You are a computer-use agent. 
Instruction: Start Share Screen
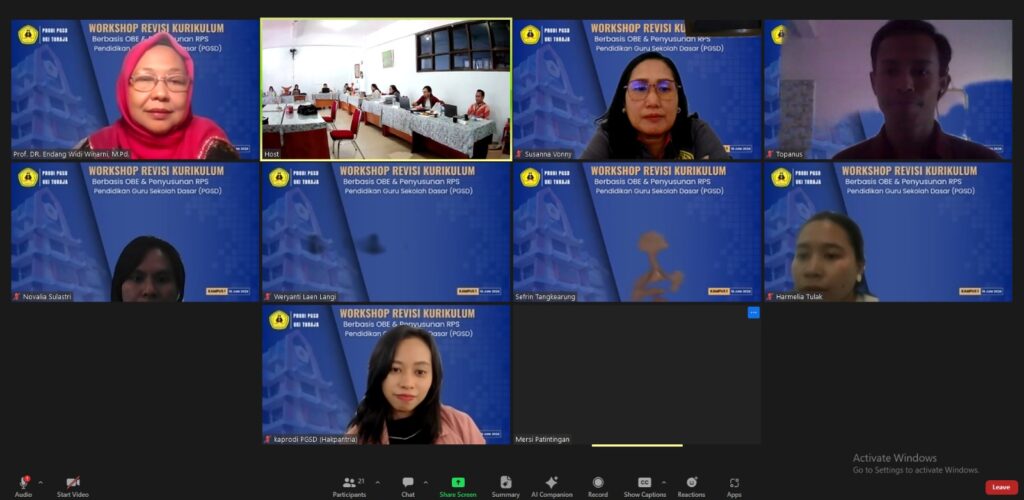pos(458,483)
